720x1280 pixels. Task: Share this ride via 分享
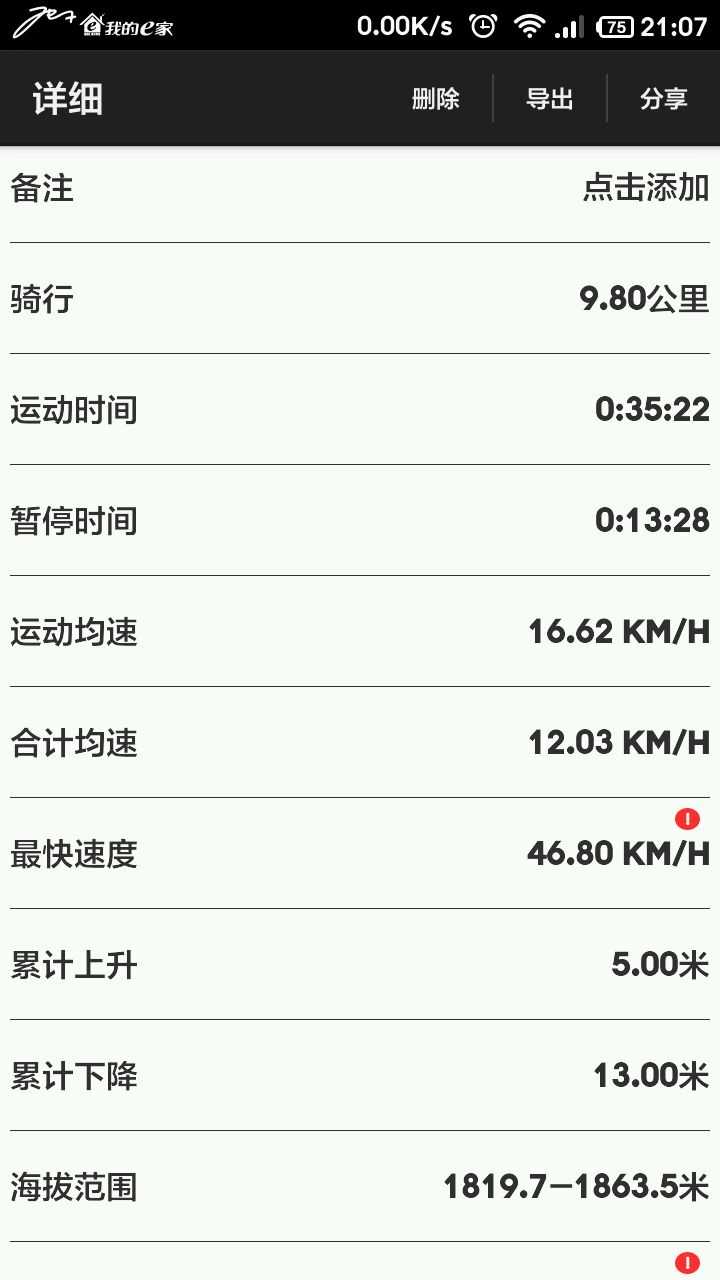coord(664,99)
